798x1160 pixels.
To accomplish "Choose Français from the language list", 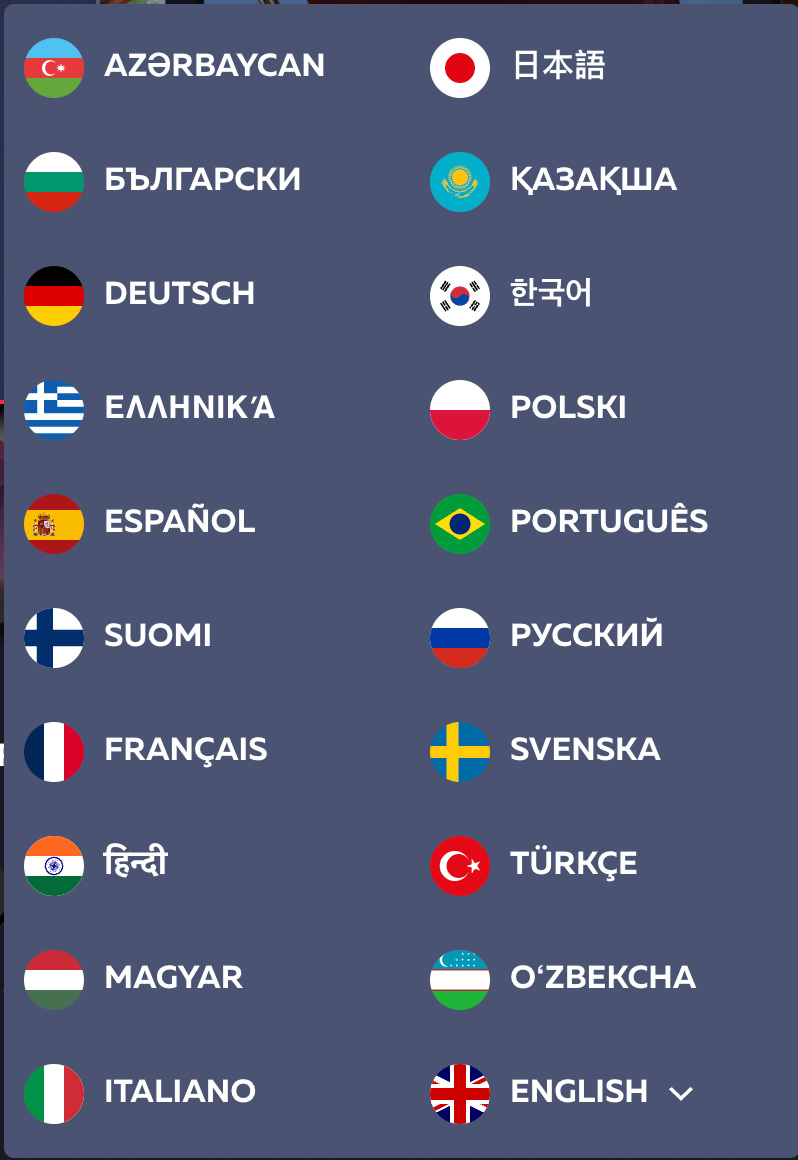I will pos(186,750).
